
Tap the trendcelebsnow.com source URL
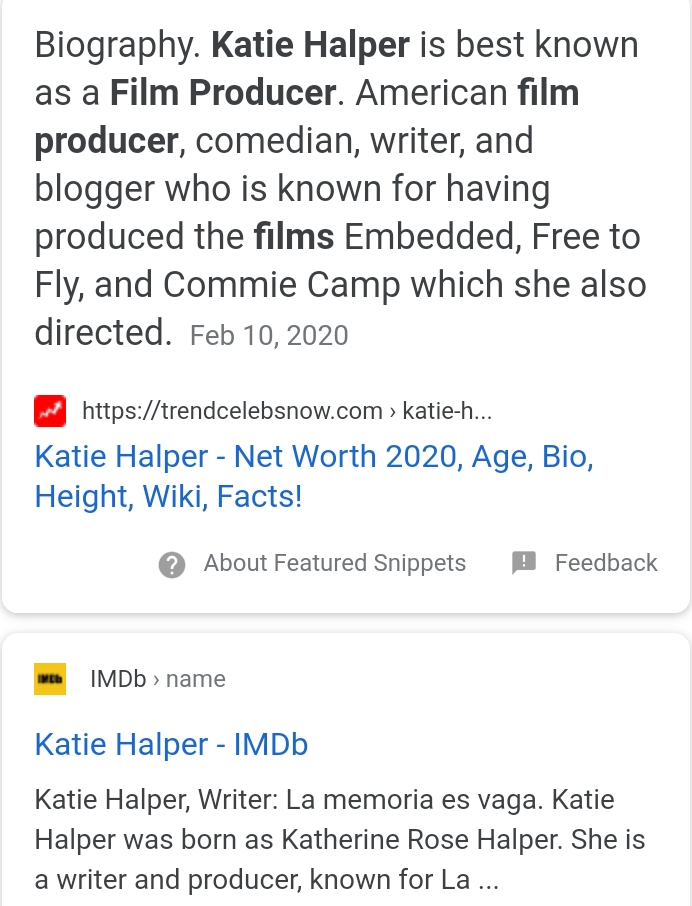[286, 411]
